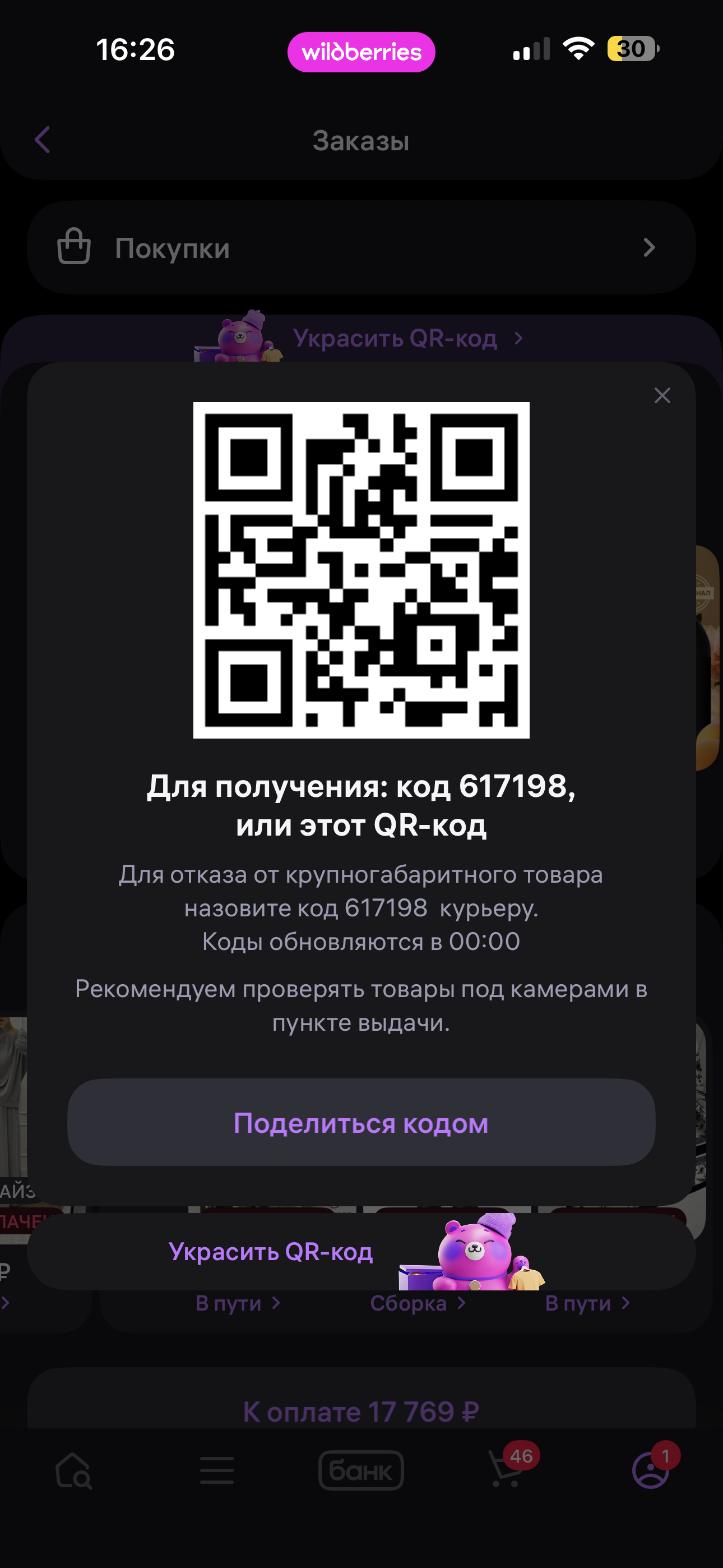Close the QR code dialog
723x1568 pixels.
(661, 396)
